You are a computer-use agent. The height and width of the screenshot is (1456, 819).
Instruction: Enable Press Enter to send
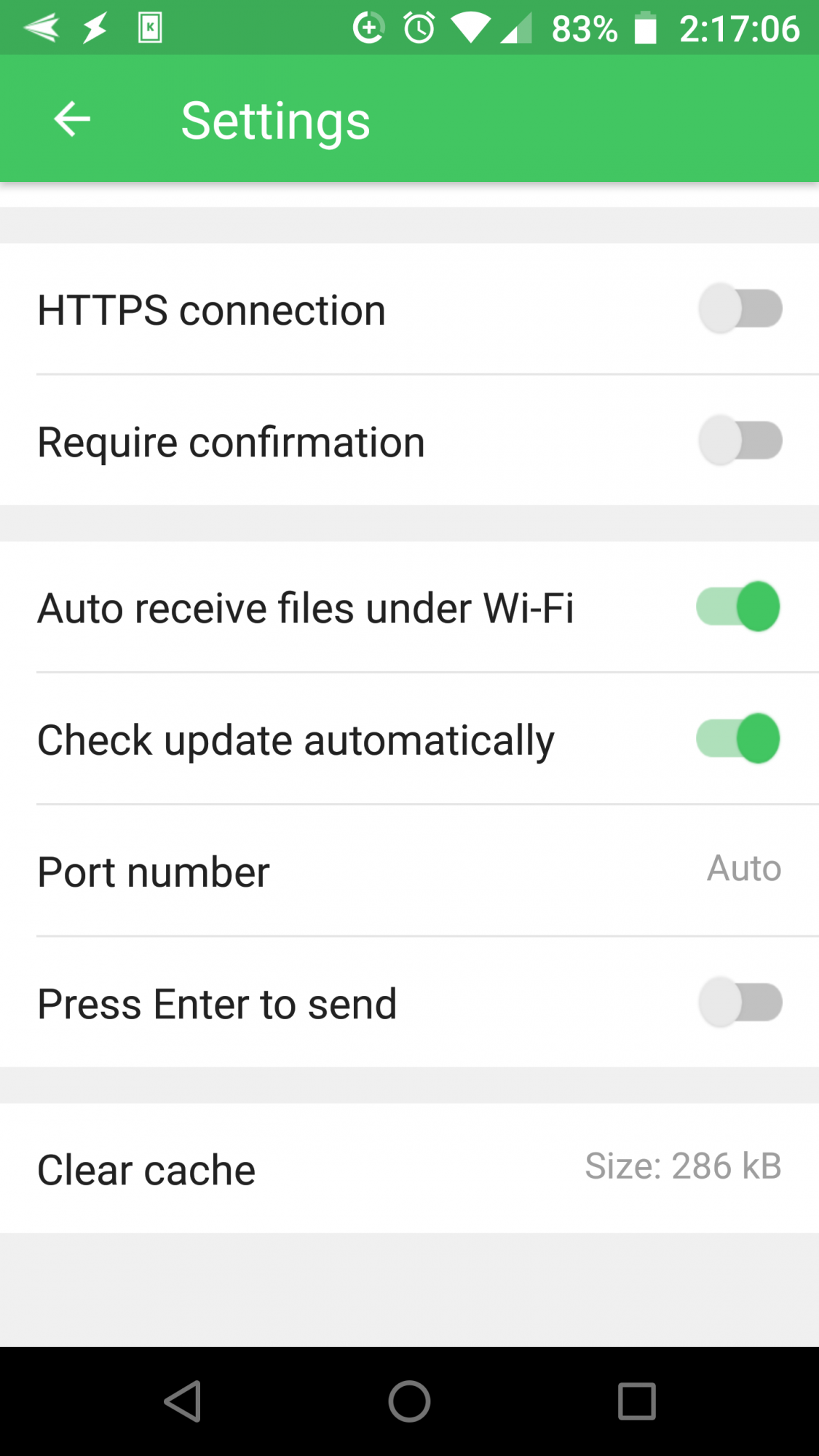740,1002
